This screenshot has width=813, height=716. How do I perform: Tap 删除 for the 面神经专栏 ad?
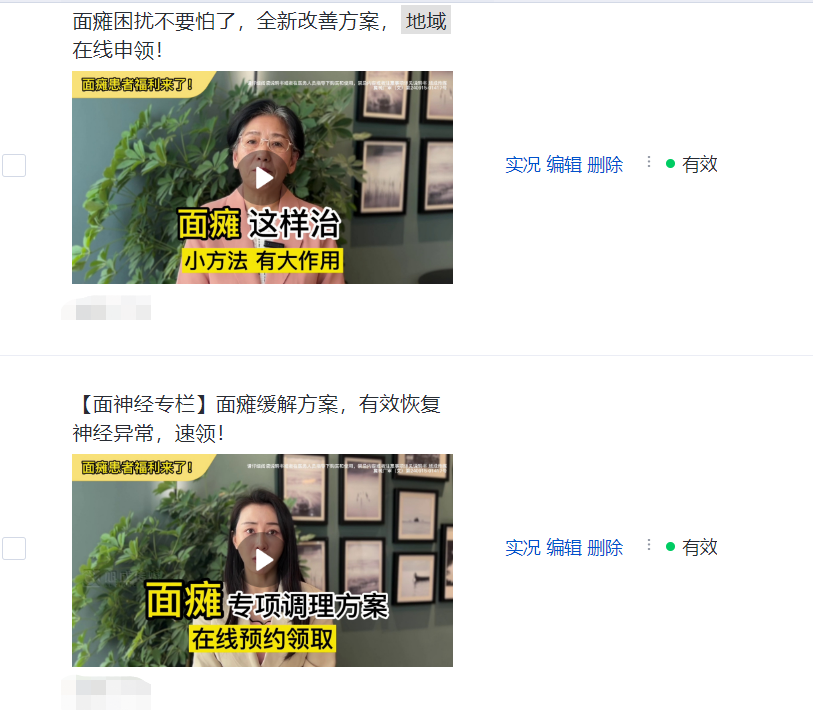605,548
